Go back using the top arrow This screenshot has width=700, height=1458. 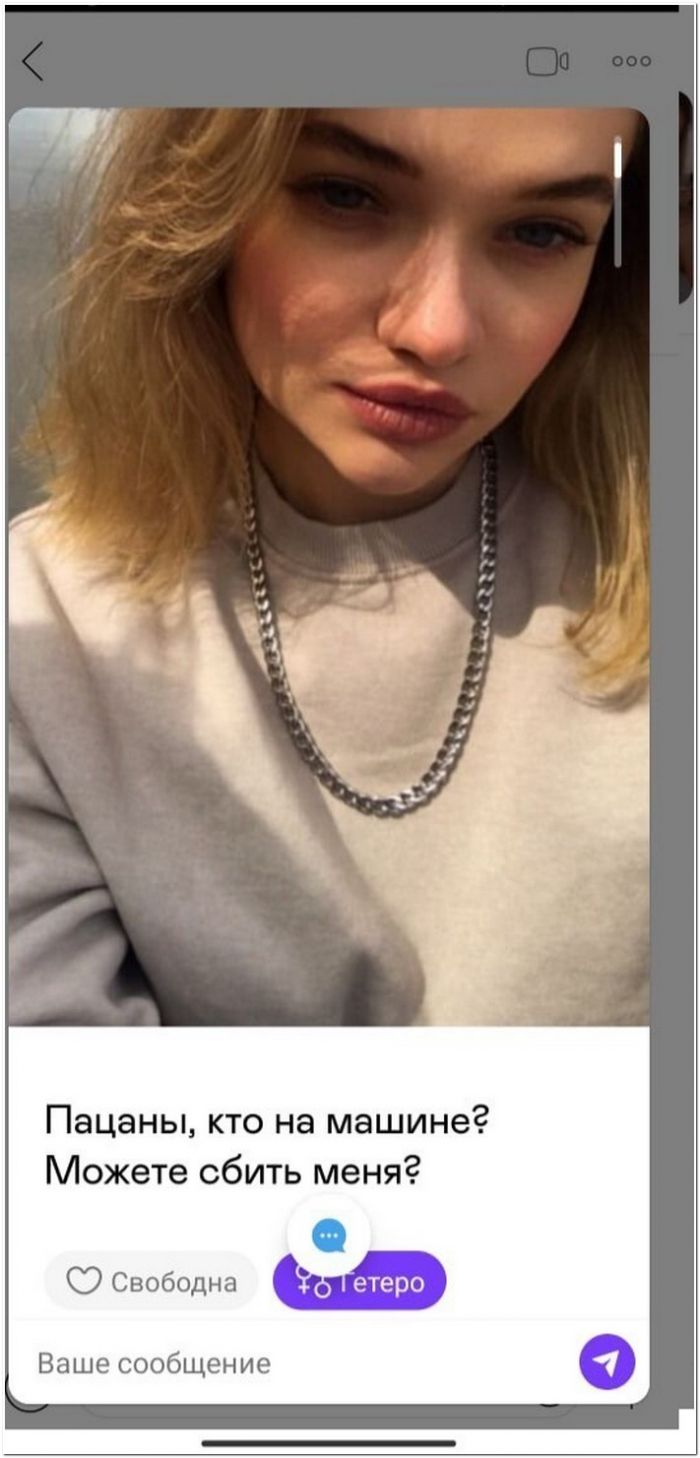pyautogui.click(x=33, y=62)
